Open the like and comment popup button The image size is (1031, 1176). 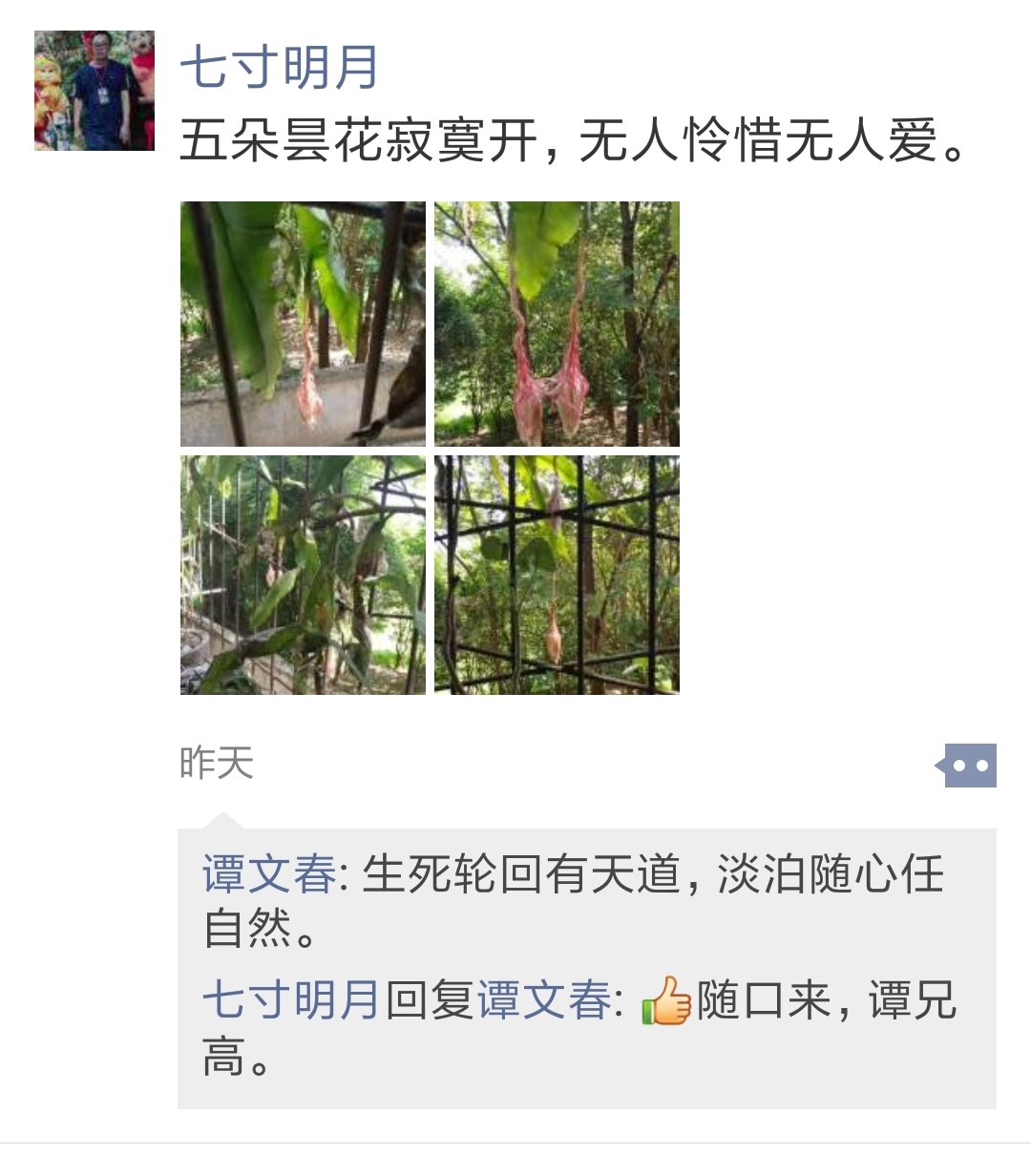[969, 766]
